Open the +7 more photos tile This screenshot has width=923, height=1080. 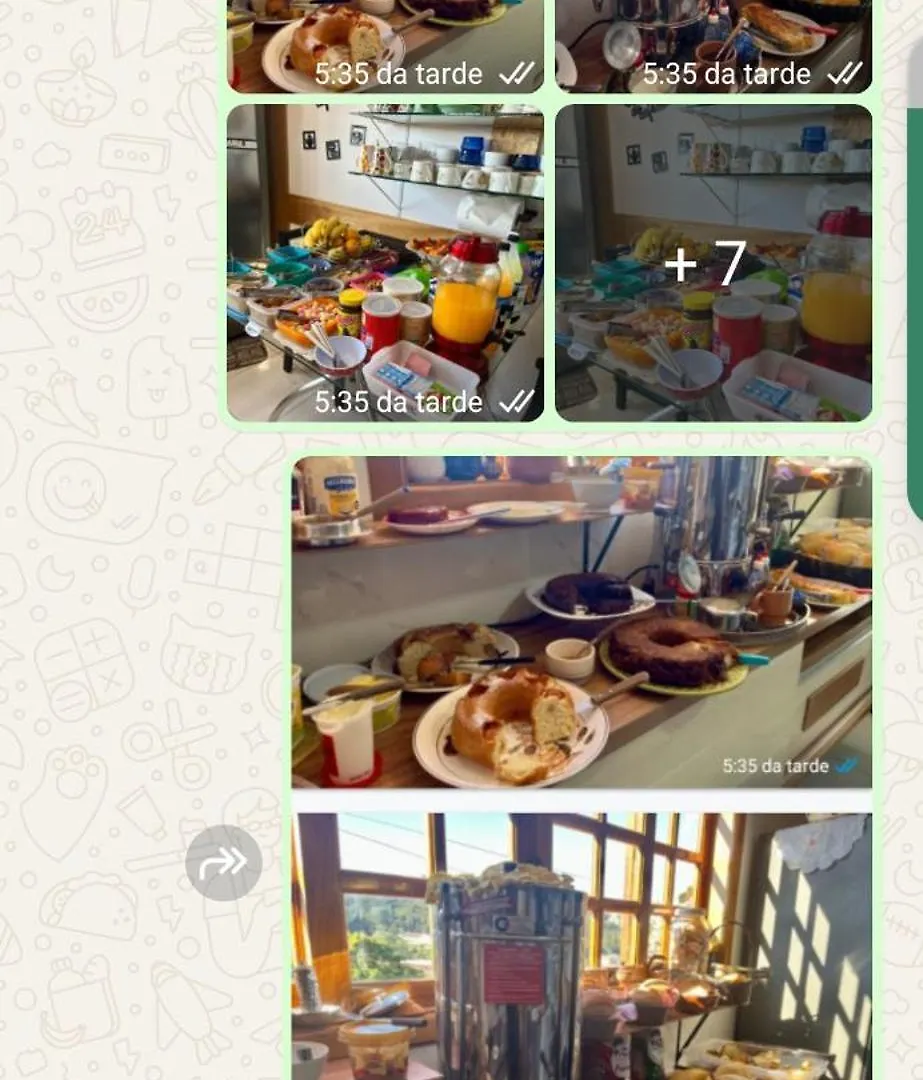point(713,263)
